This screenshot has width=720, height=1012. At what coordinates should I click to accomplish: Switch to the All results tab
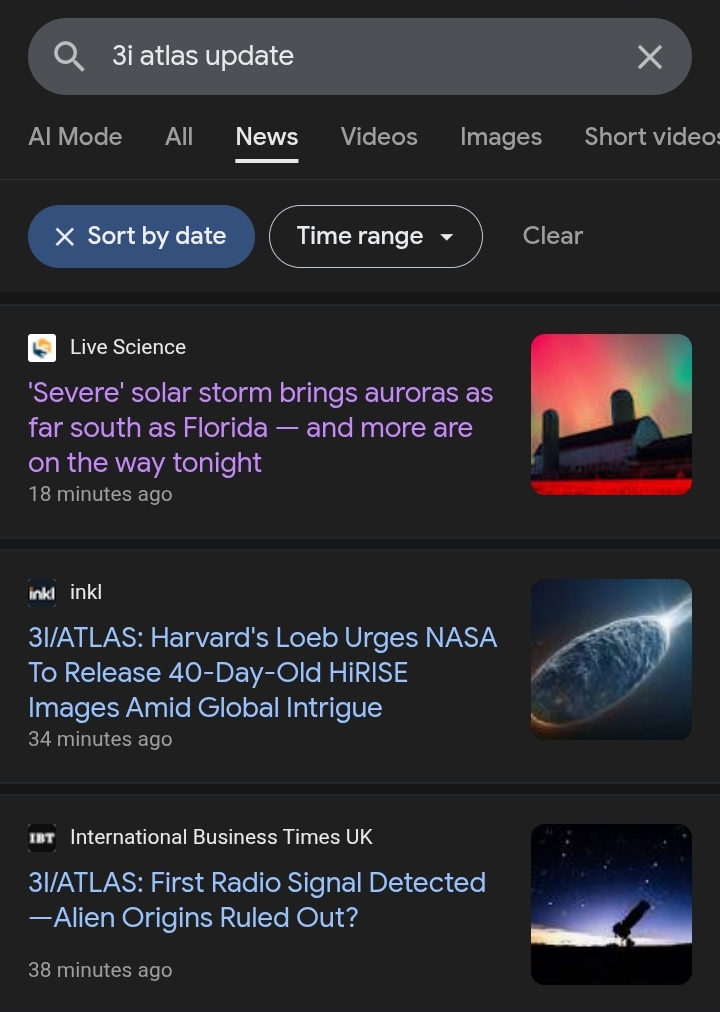pos(179,137)
